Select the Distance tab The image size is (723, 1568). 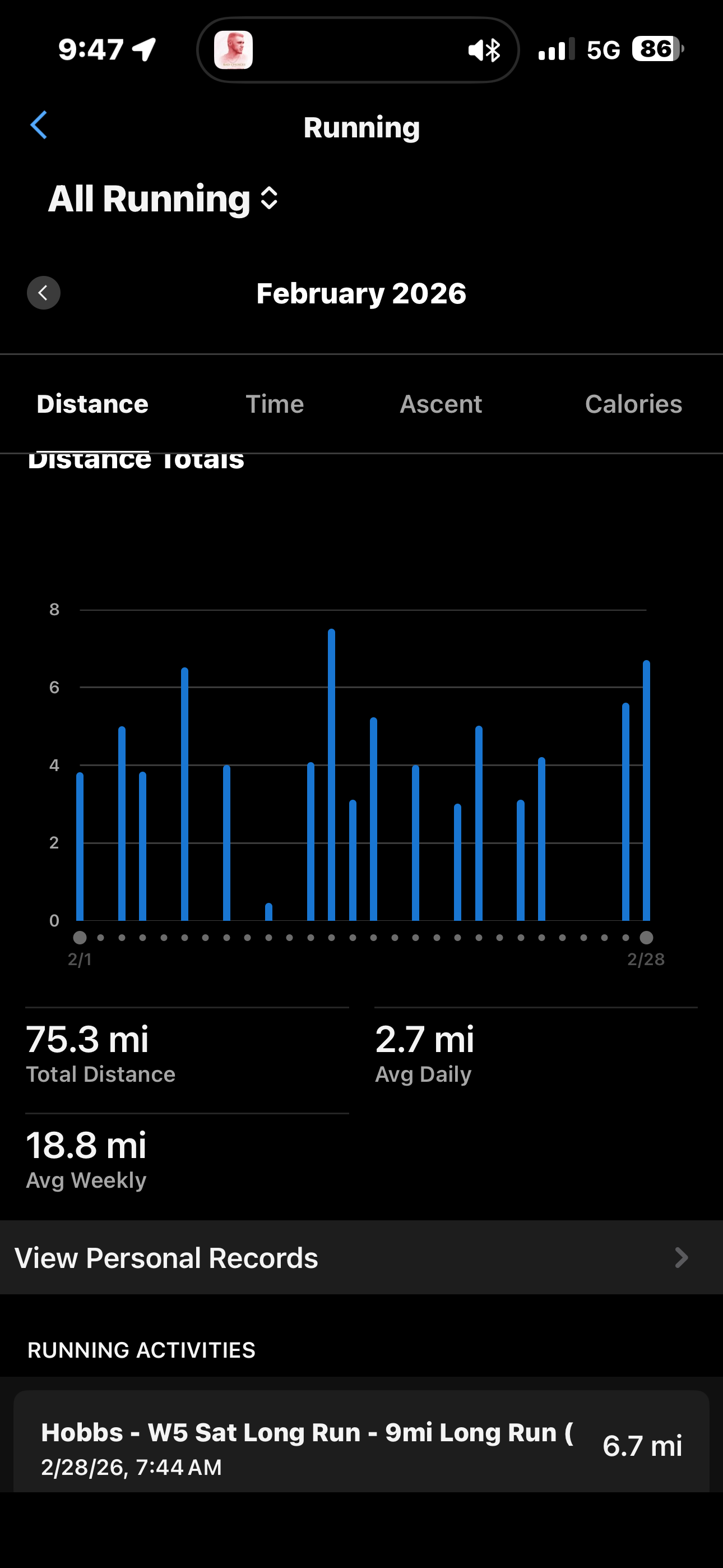92,404
